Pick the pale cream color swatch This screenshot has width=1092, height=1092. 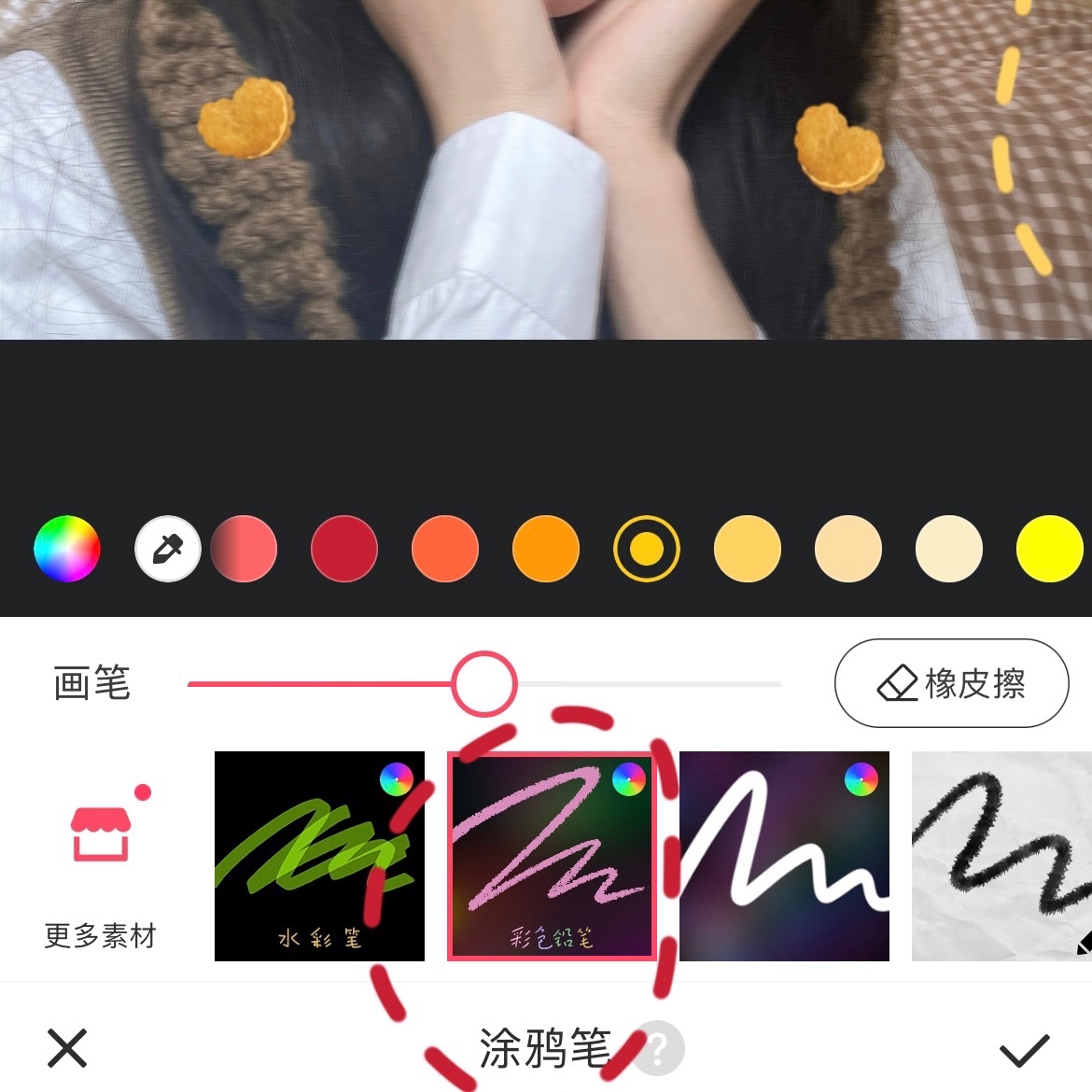(x=948, y=549)
